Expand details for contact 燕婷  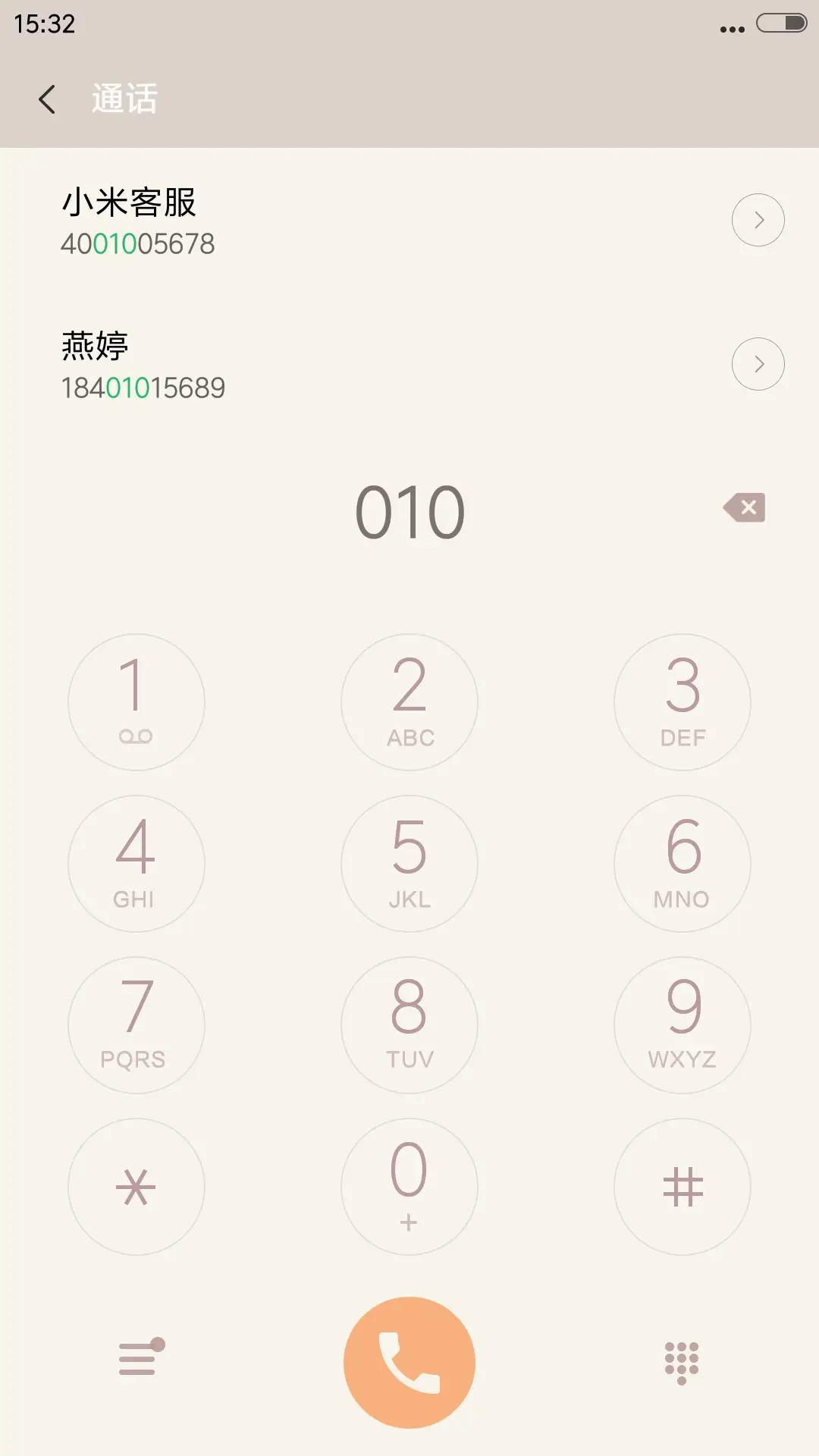pyautogui.click(x=758, y=363)
